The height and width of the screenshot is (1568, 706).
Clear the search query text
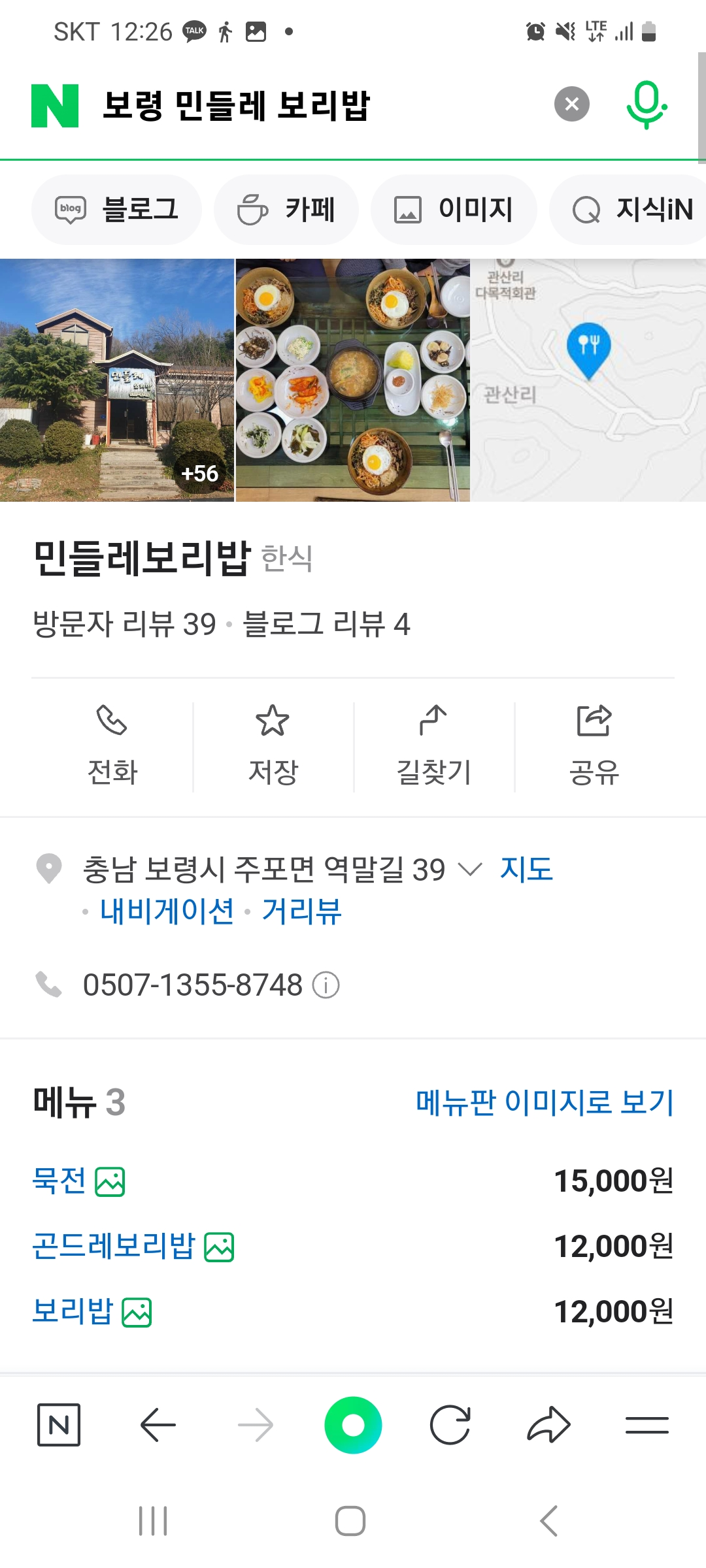point(572,105)
